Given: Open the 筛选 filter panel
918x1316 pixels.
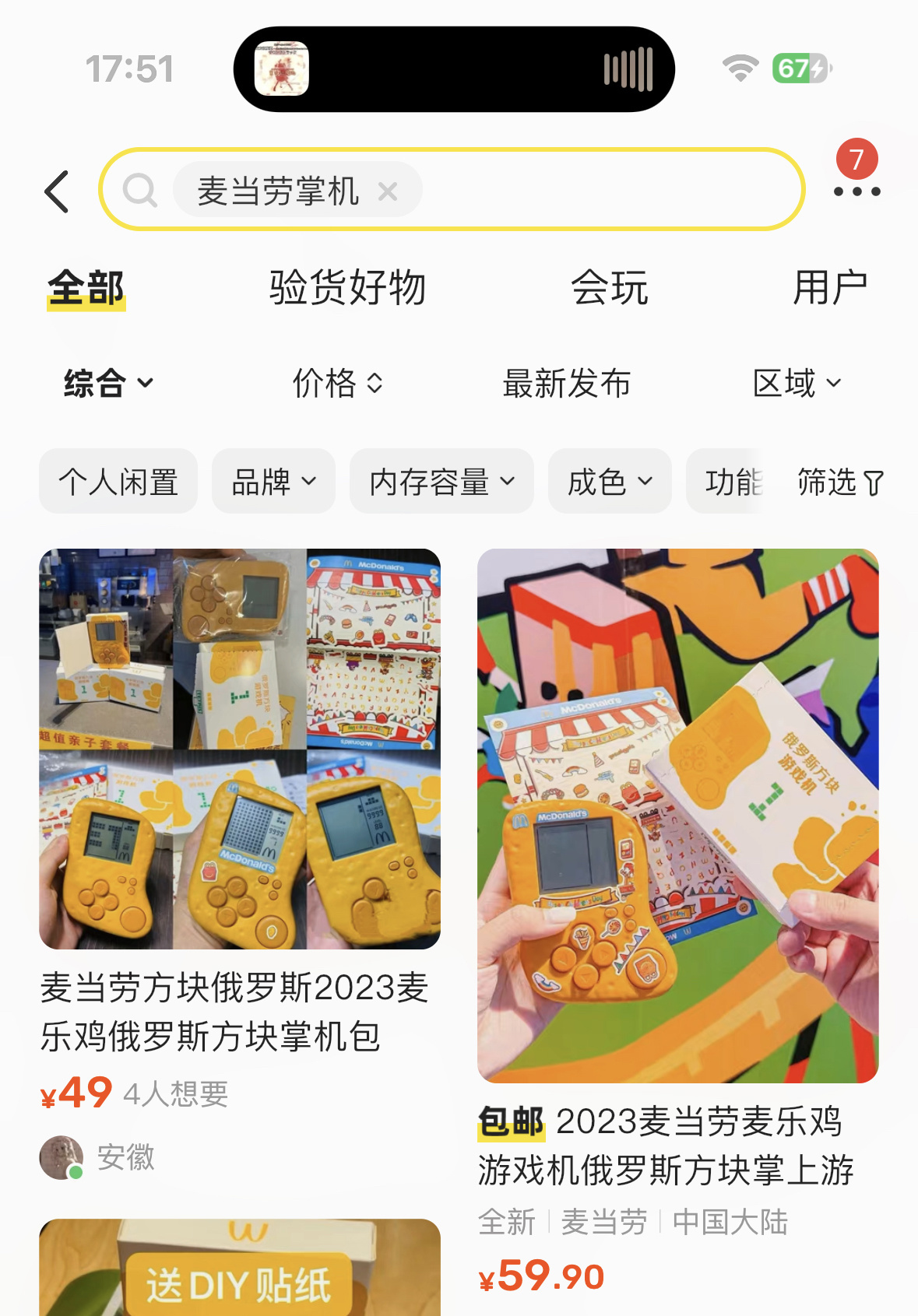Looking at the screenshot, I should pos(839,483).
